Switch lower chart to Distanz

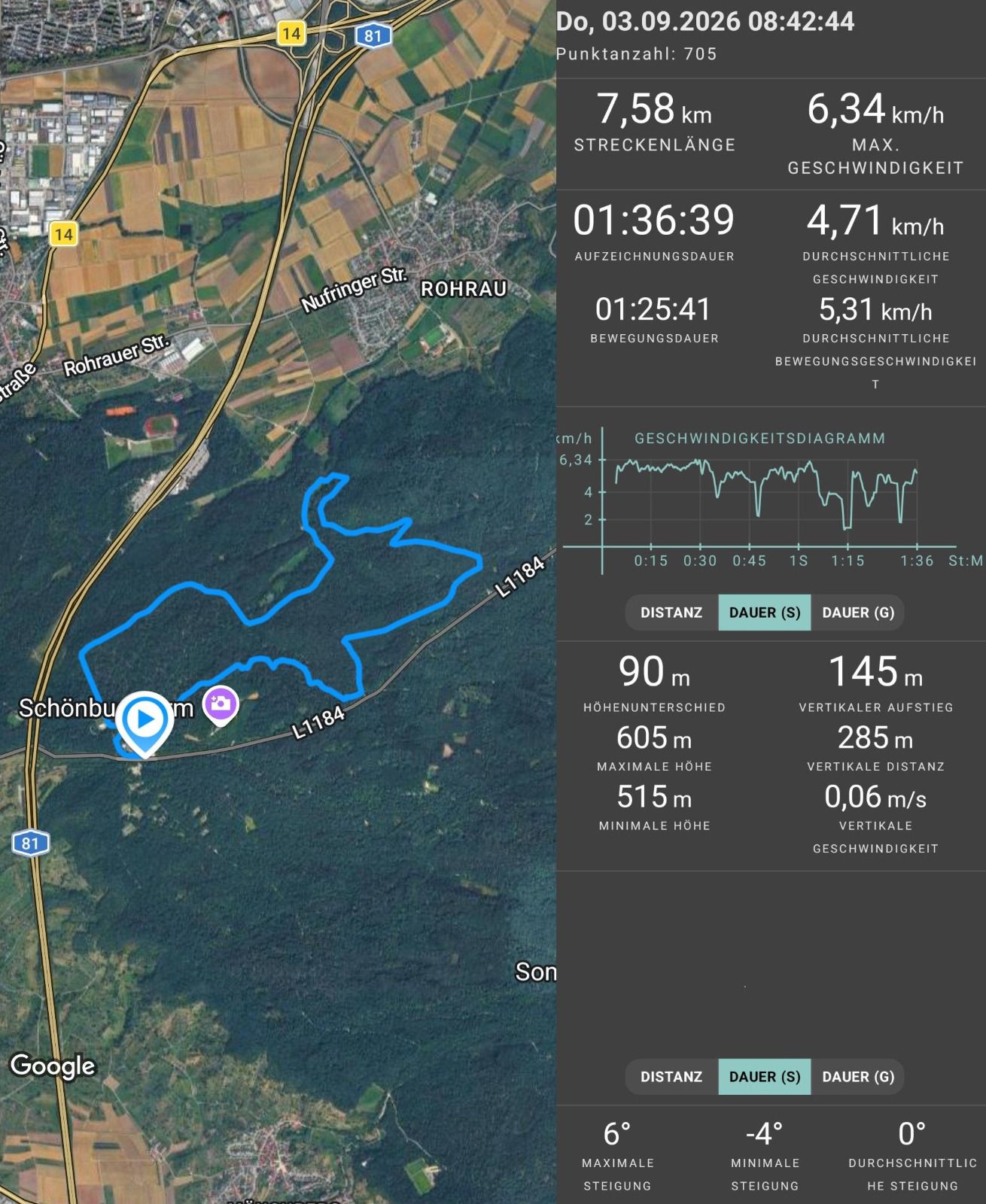pos(671,1077)
